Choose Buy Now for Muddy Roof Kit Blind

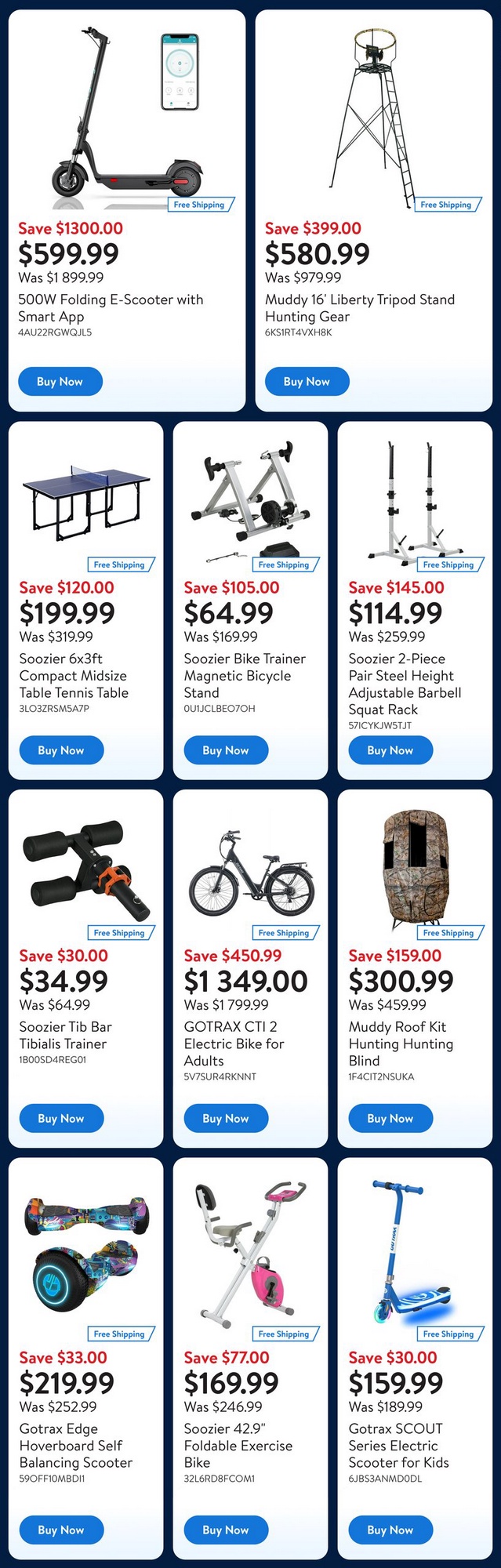point(390,1119)
